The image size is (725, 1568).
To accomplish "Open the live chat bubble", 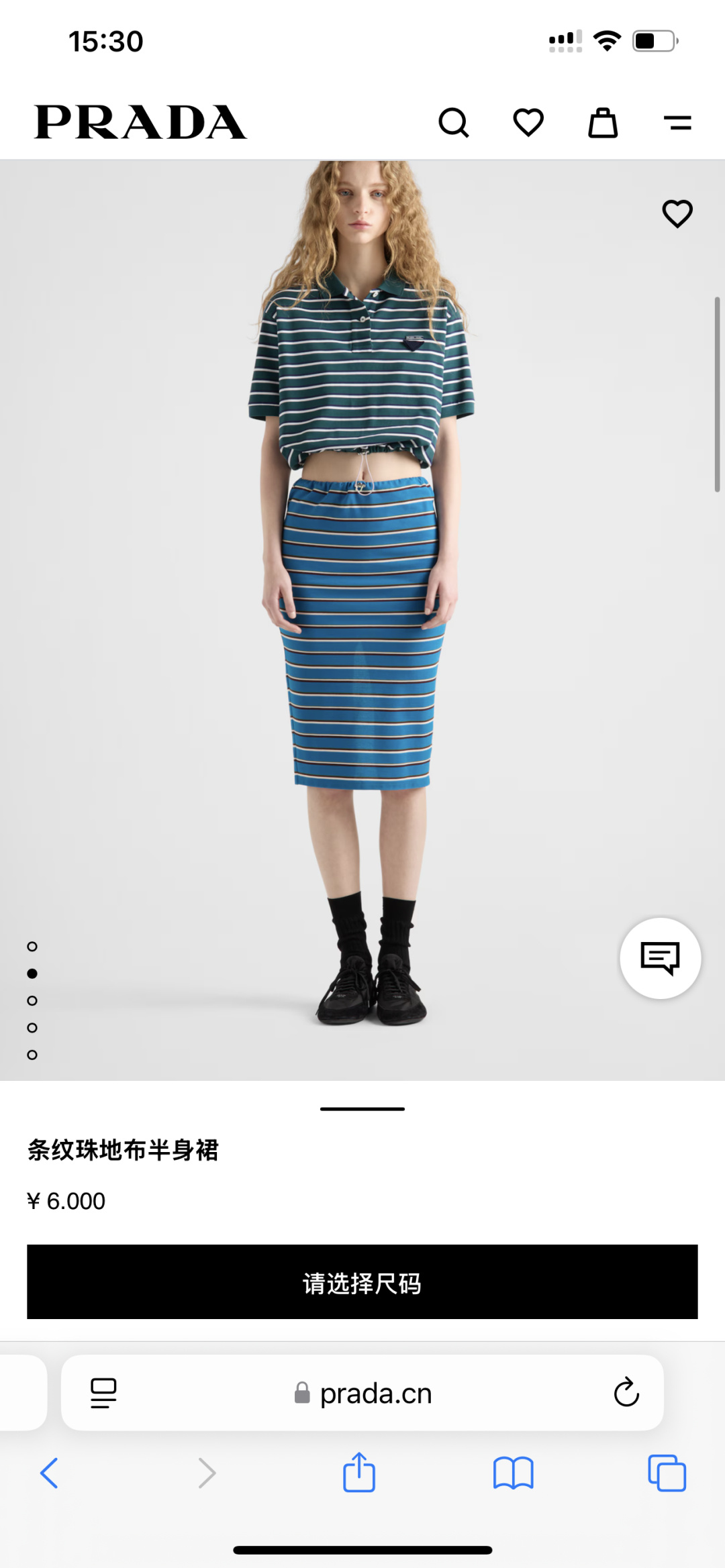I will (661, 958).
